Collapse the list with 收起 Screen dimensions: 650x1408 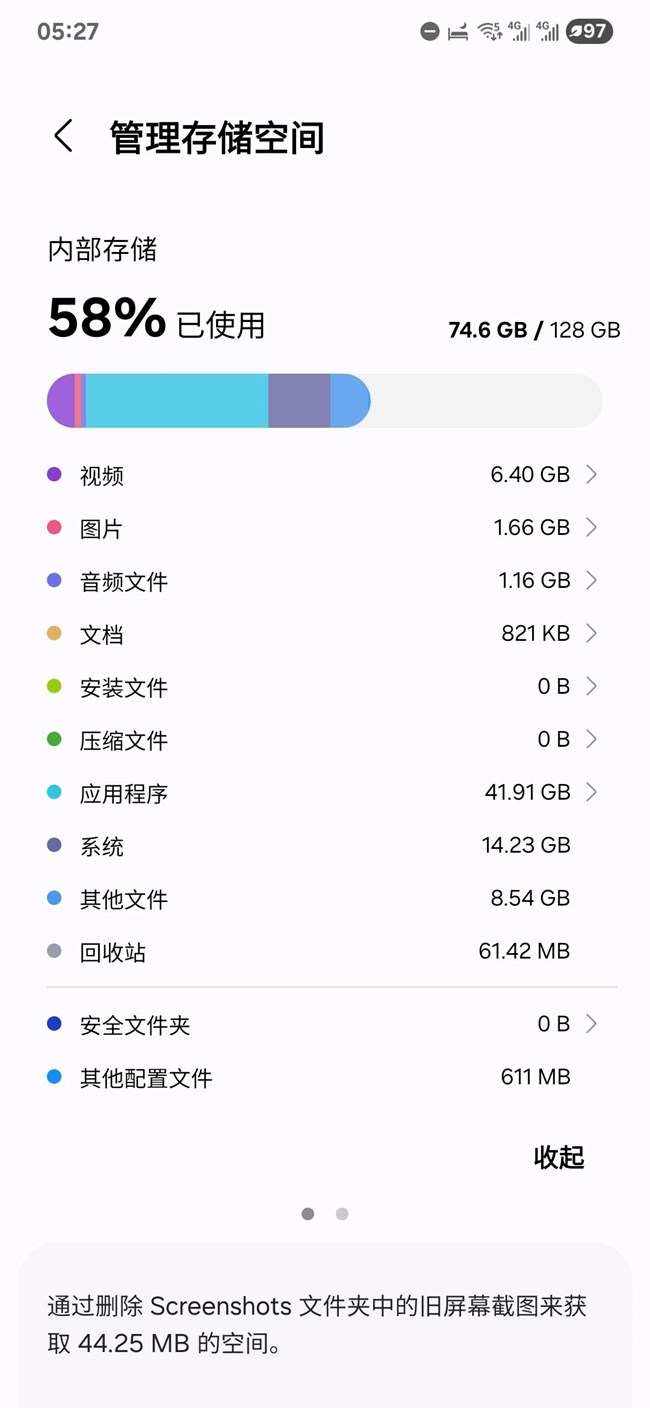point(558,1157)
